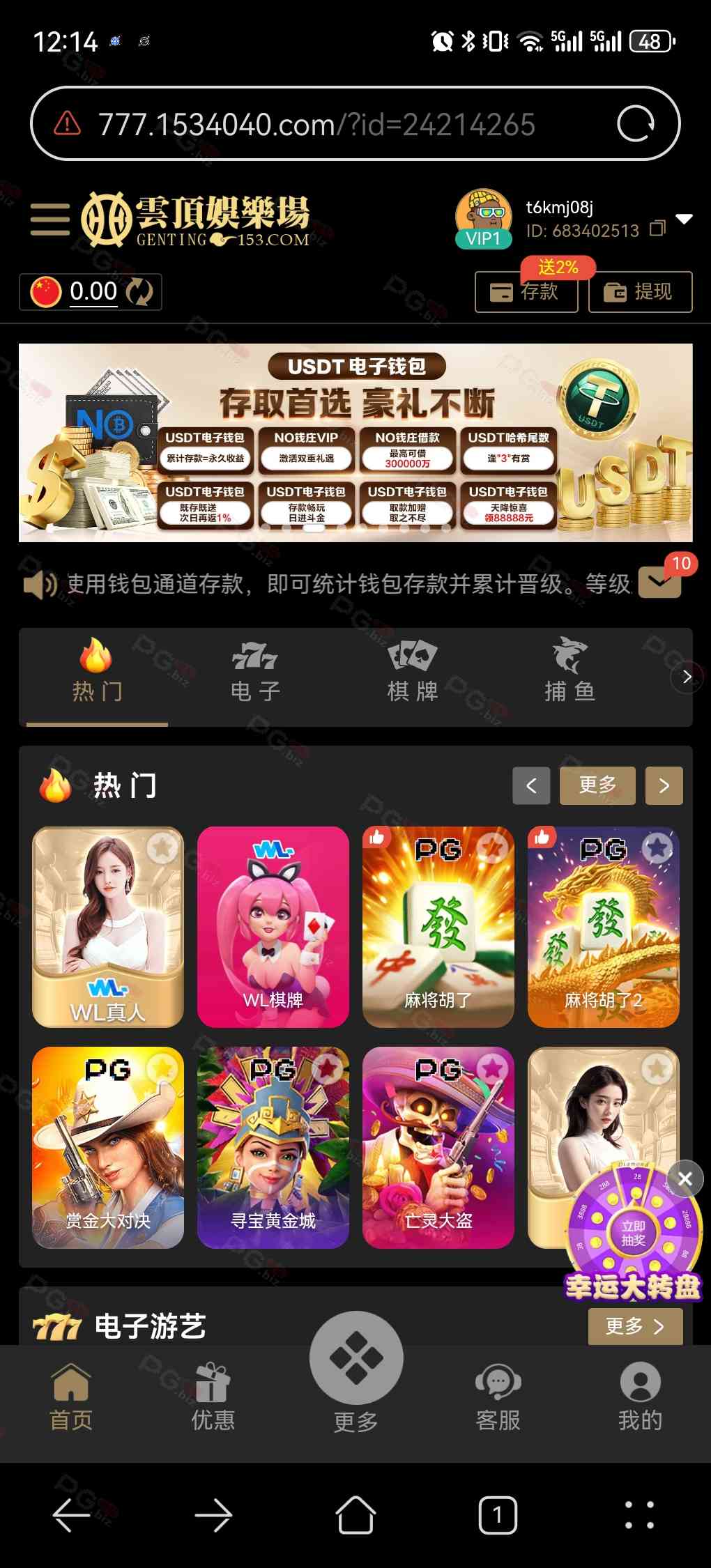Dismiss the 幸运大转盘 floating wheel

[x=685, y=1178]
